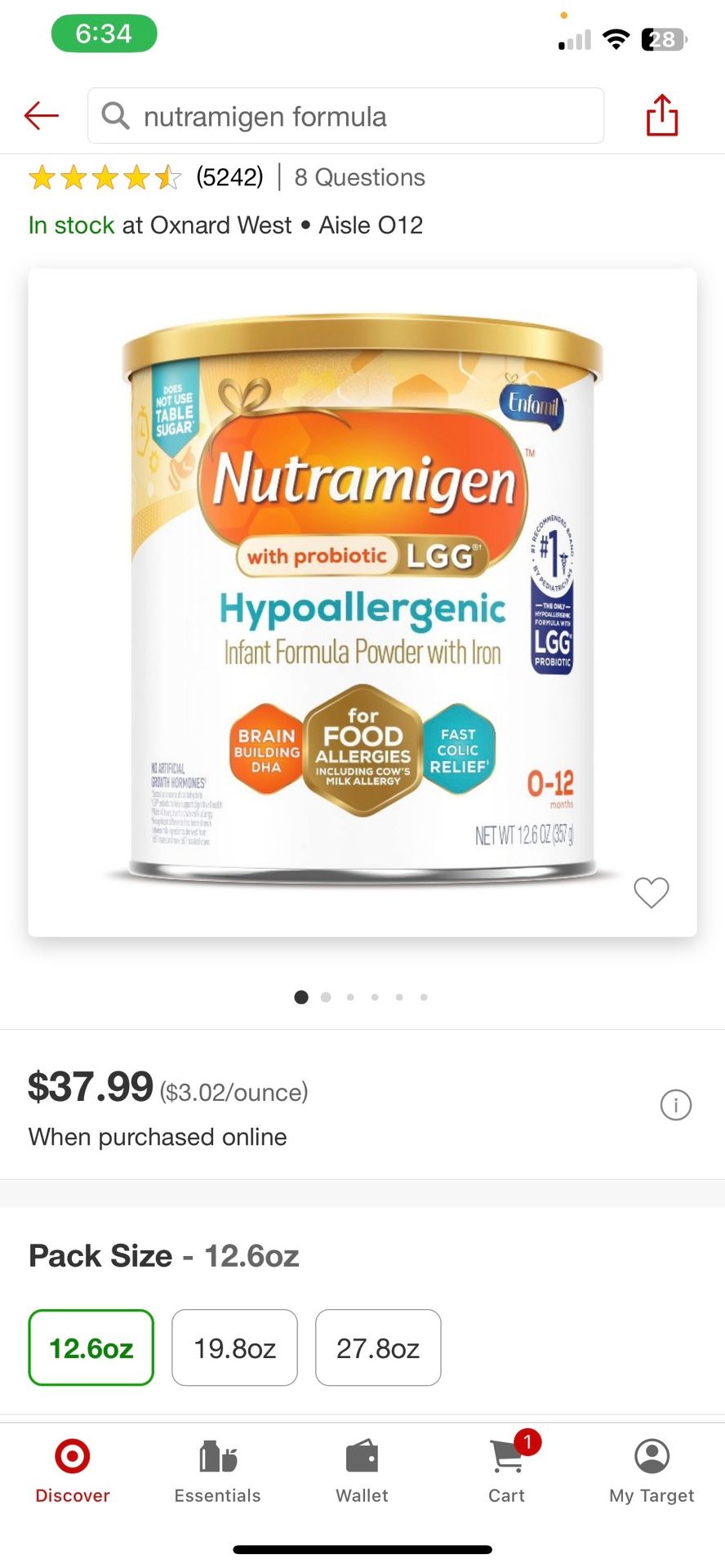Share this product
725x1568 pixels.
coord(661,115)
